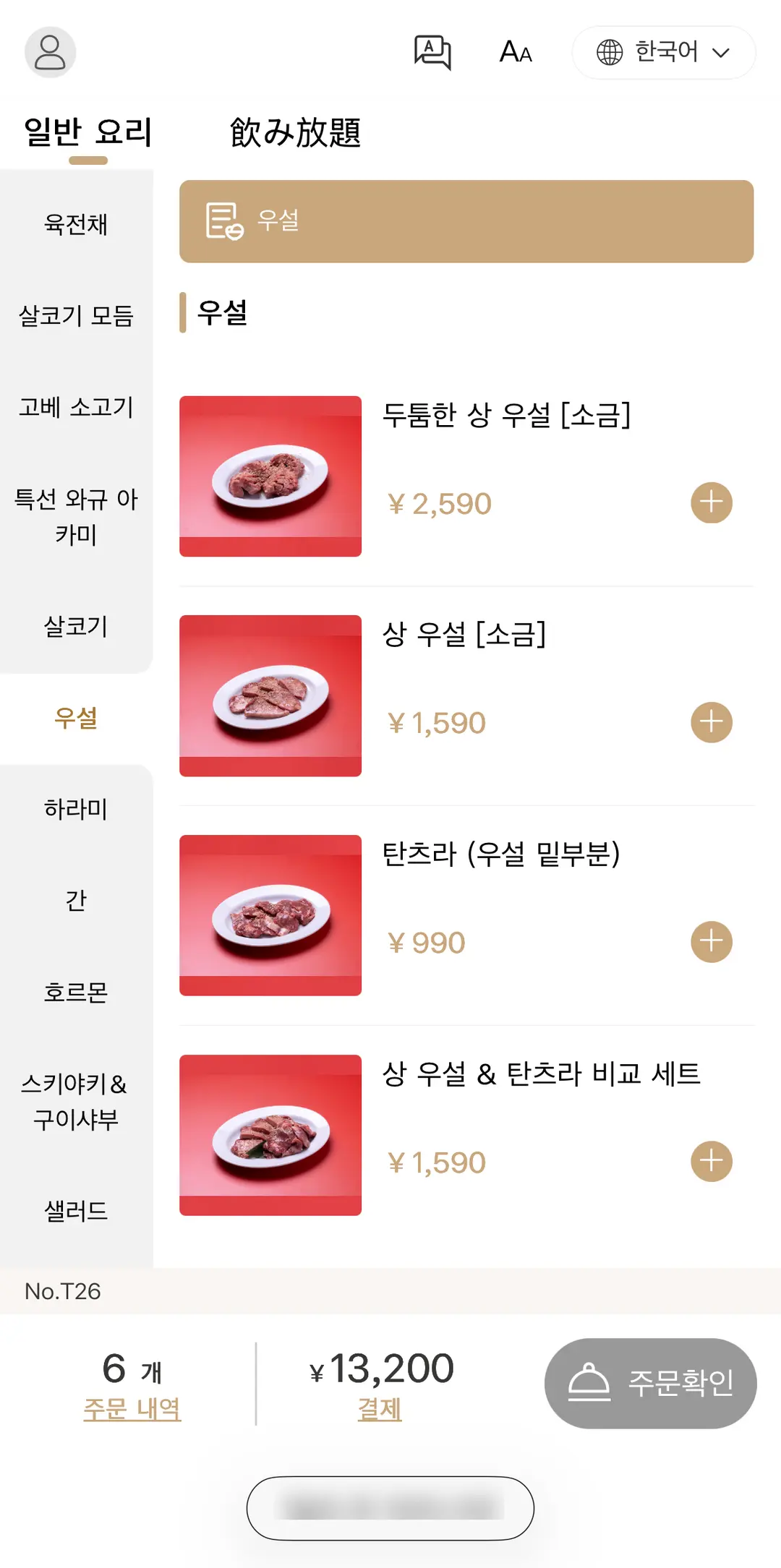The height and width of the screenshot is (1568, 781).
Task: Add 상 우설 [소금] to order
Action: coord(712,721)
